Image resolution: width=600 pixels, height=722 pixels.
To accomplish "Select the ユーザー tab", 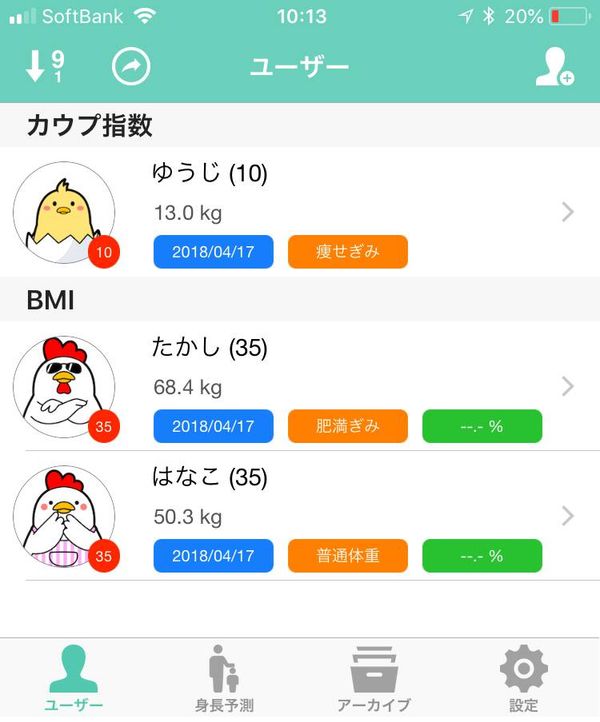I will 74,678.
